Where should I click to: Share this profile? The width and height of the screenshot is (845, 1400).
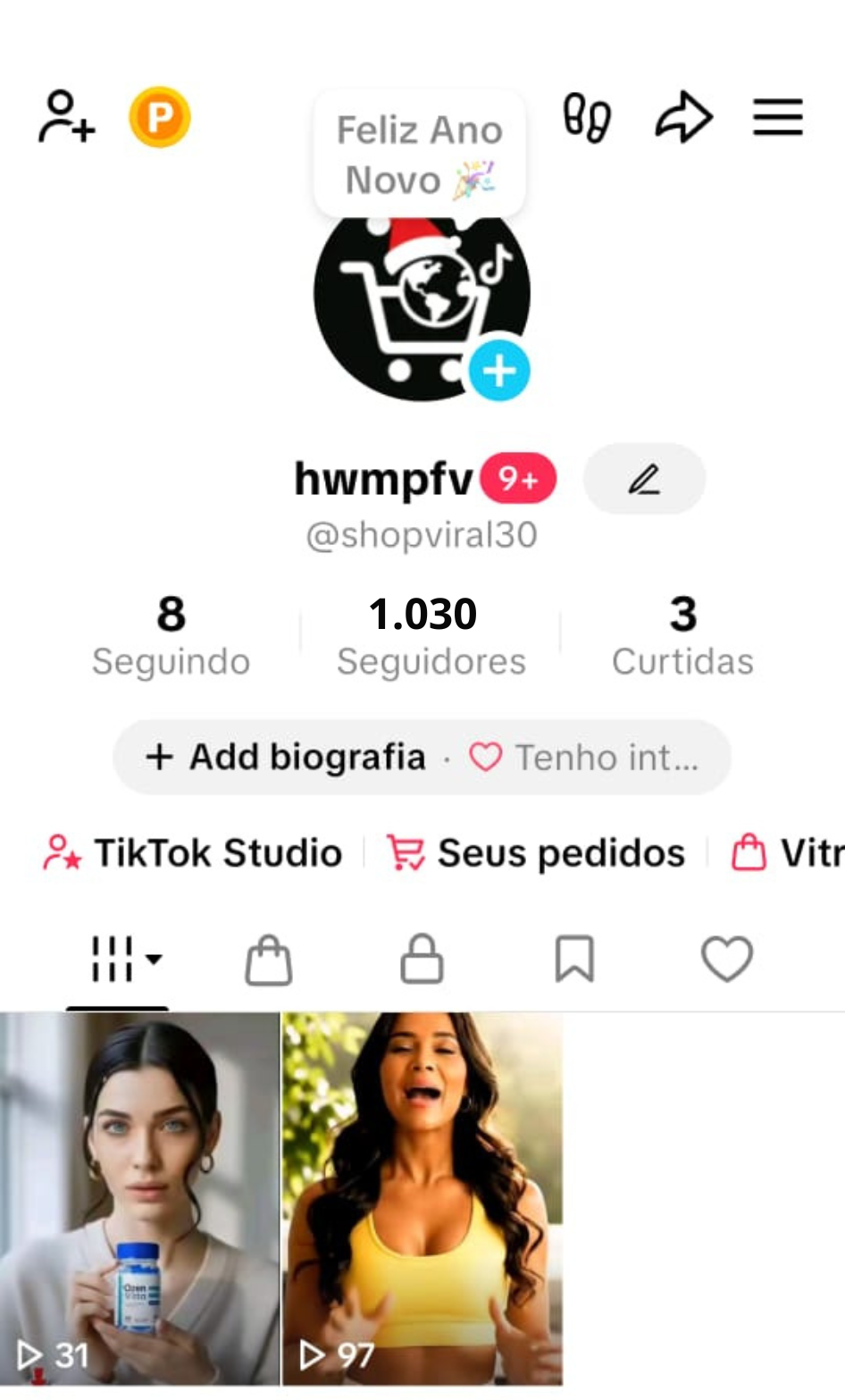pos(683,117)
